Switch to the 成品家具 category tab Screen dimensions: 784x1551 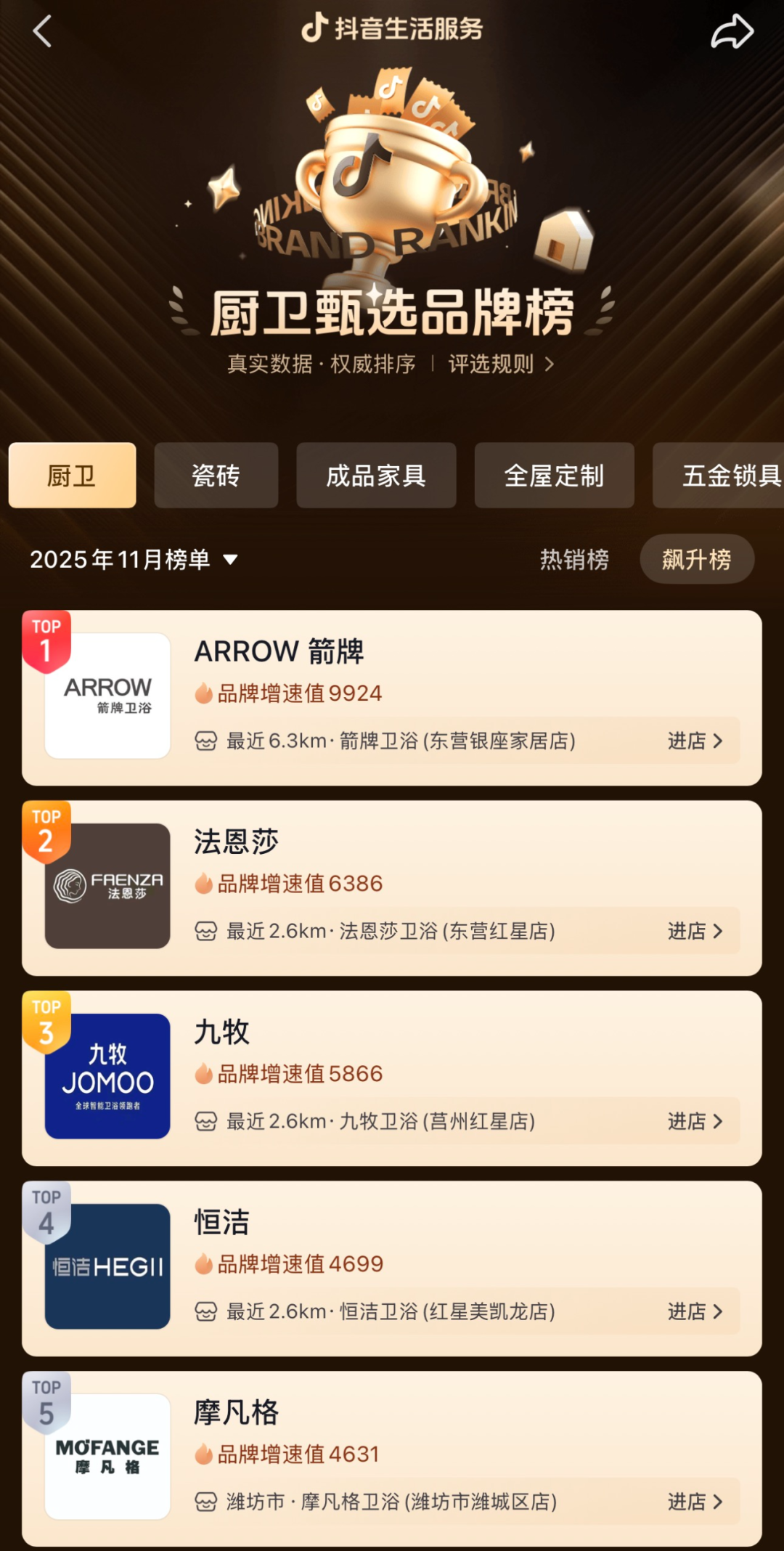click(x=376, y=476)
